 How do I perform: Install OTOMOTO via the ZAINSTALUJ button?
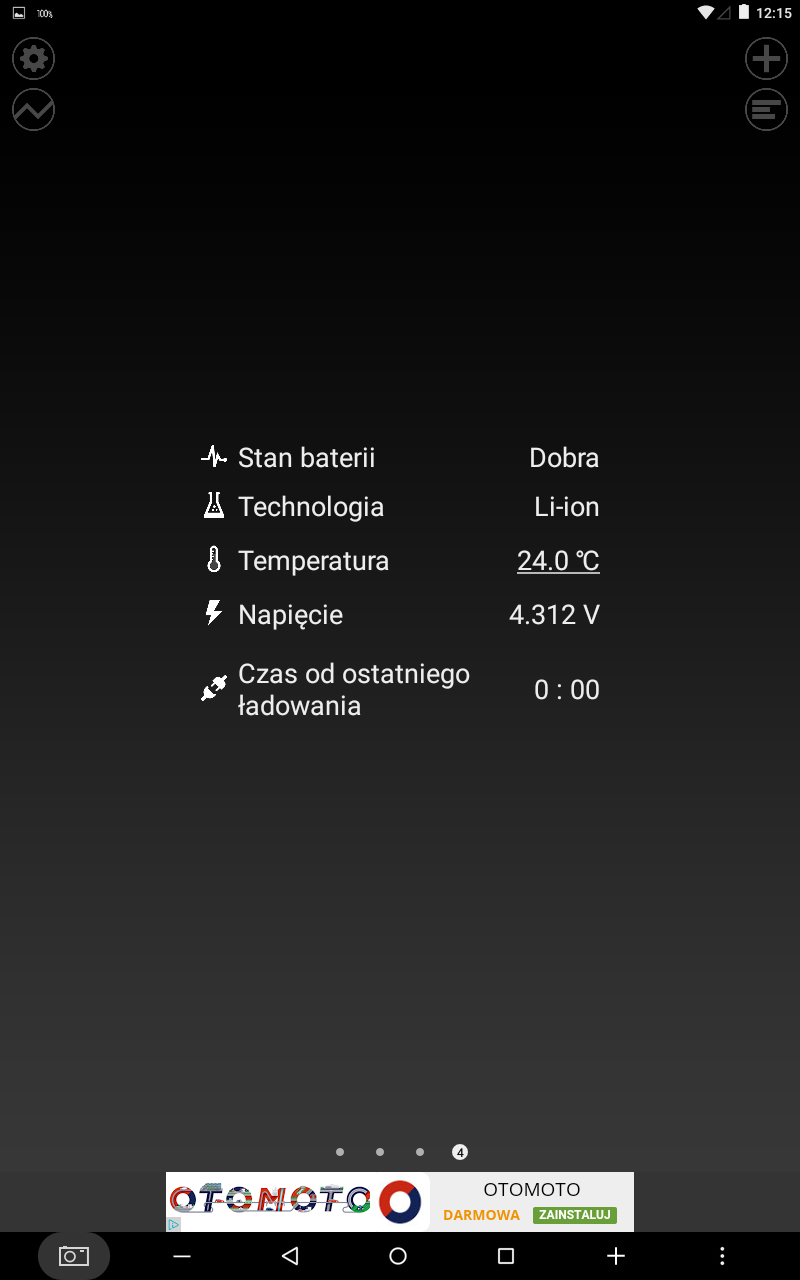[574, 1215]
